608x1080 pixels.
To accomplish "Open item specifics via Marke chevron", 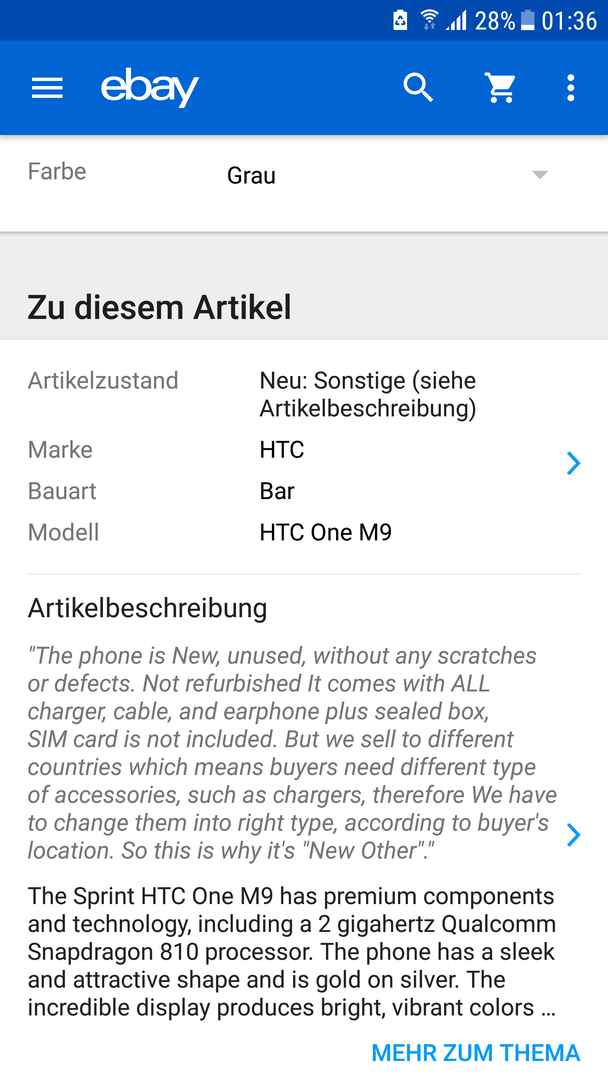I will tap(573, 463).
